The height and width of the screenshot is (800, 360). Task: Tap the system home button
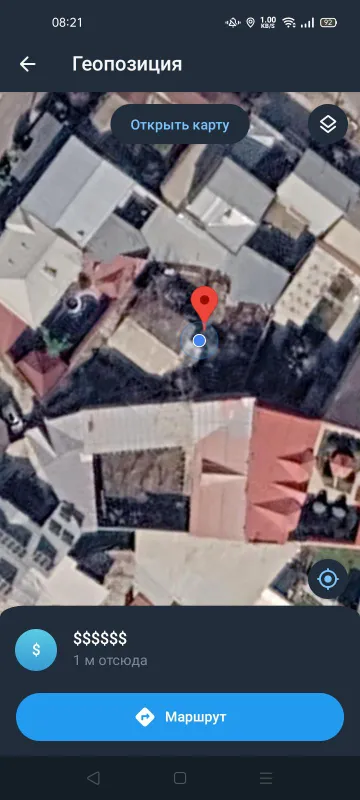click(180, 778)
